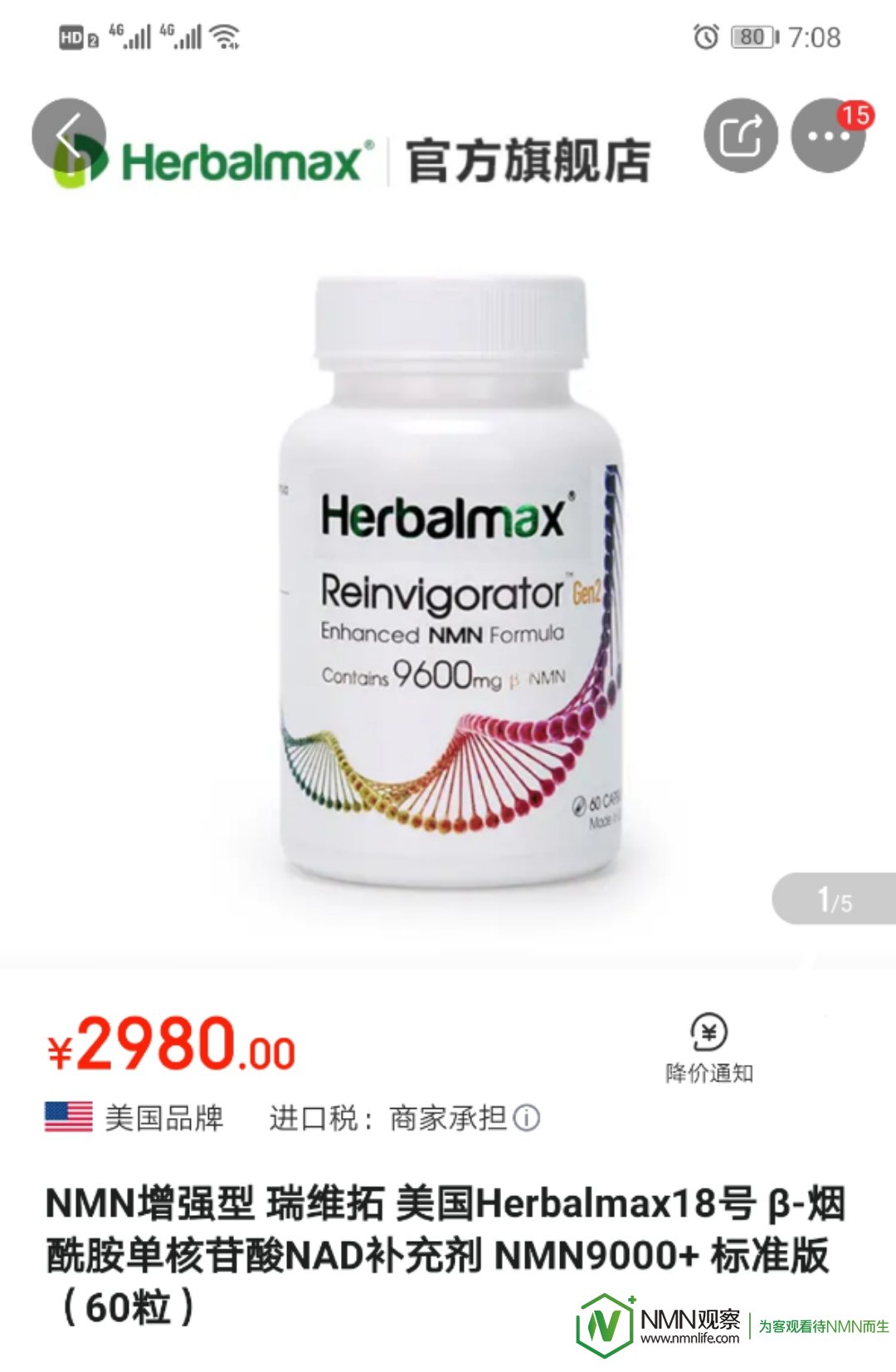Open the 进口税 import tax info icon
896x1372 pixels.
(x=527, y=1118)
